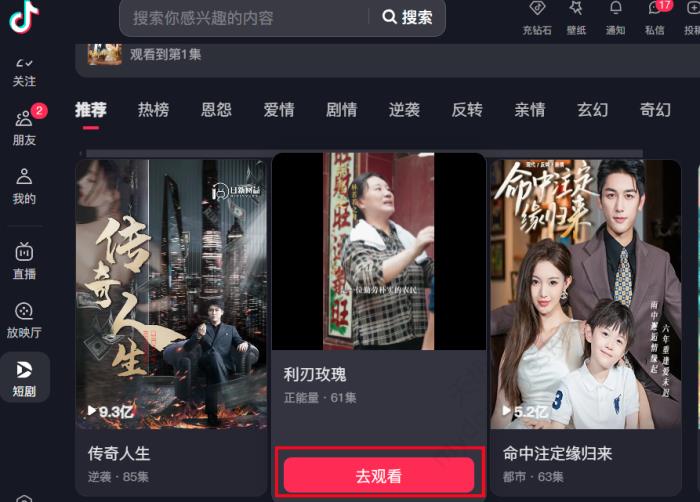Go to 放映厅 screening room

(x=24, y=320)
